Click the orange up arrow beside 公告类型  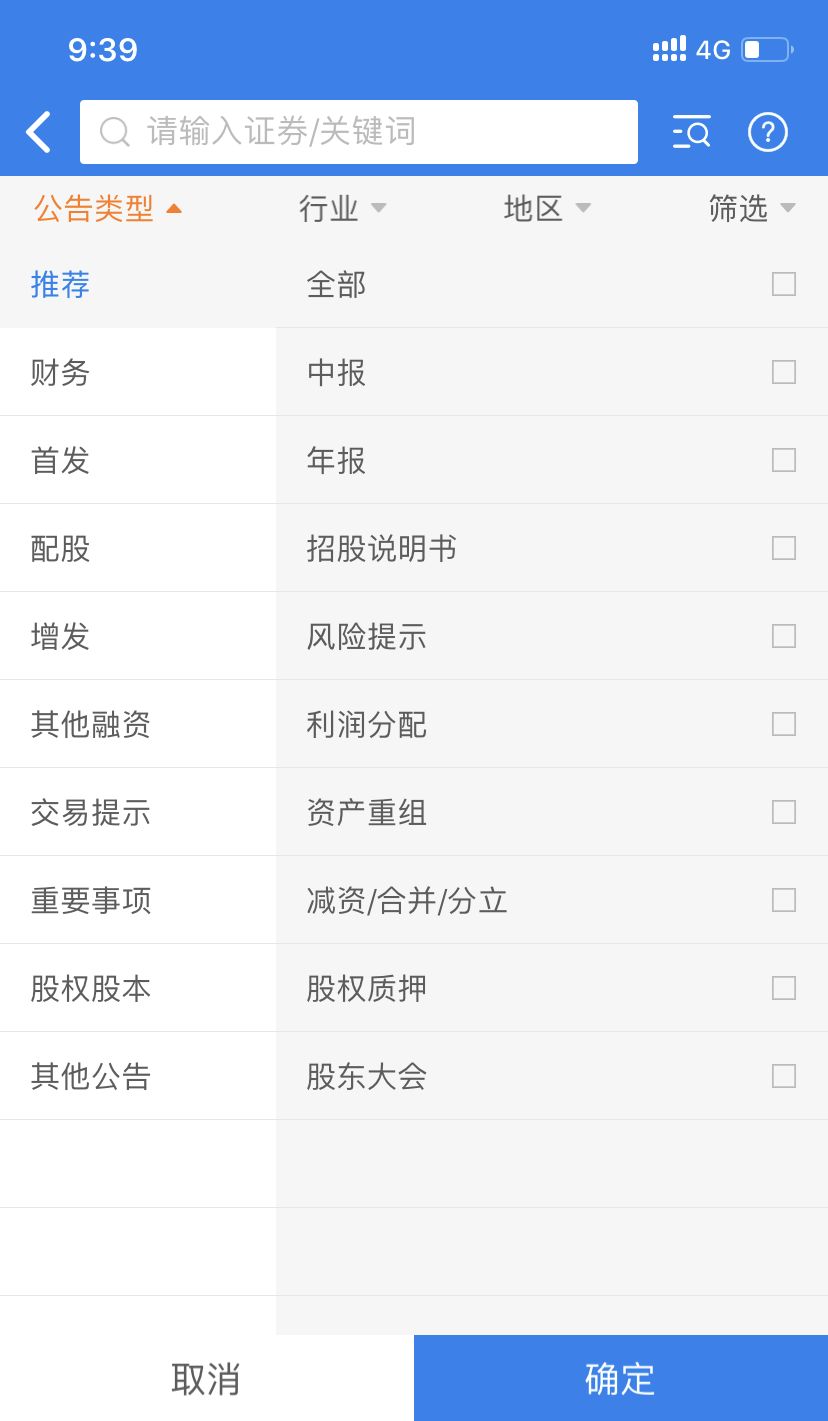click(x=175, y=209)
